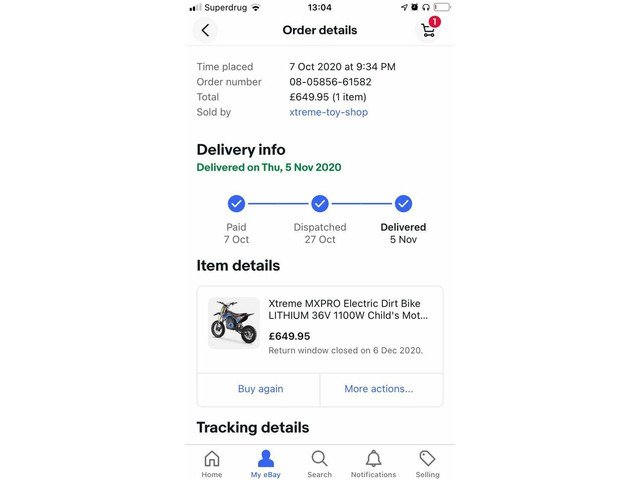Open seller xtreme-toy-shop profile

[x=328, y=112]
